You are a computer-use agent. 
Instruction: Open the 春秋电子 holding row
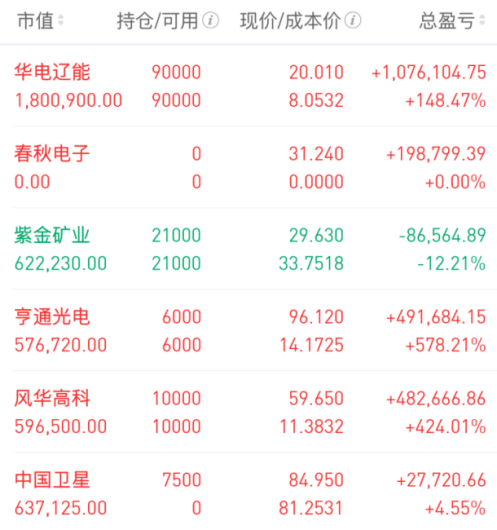248,167
